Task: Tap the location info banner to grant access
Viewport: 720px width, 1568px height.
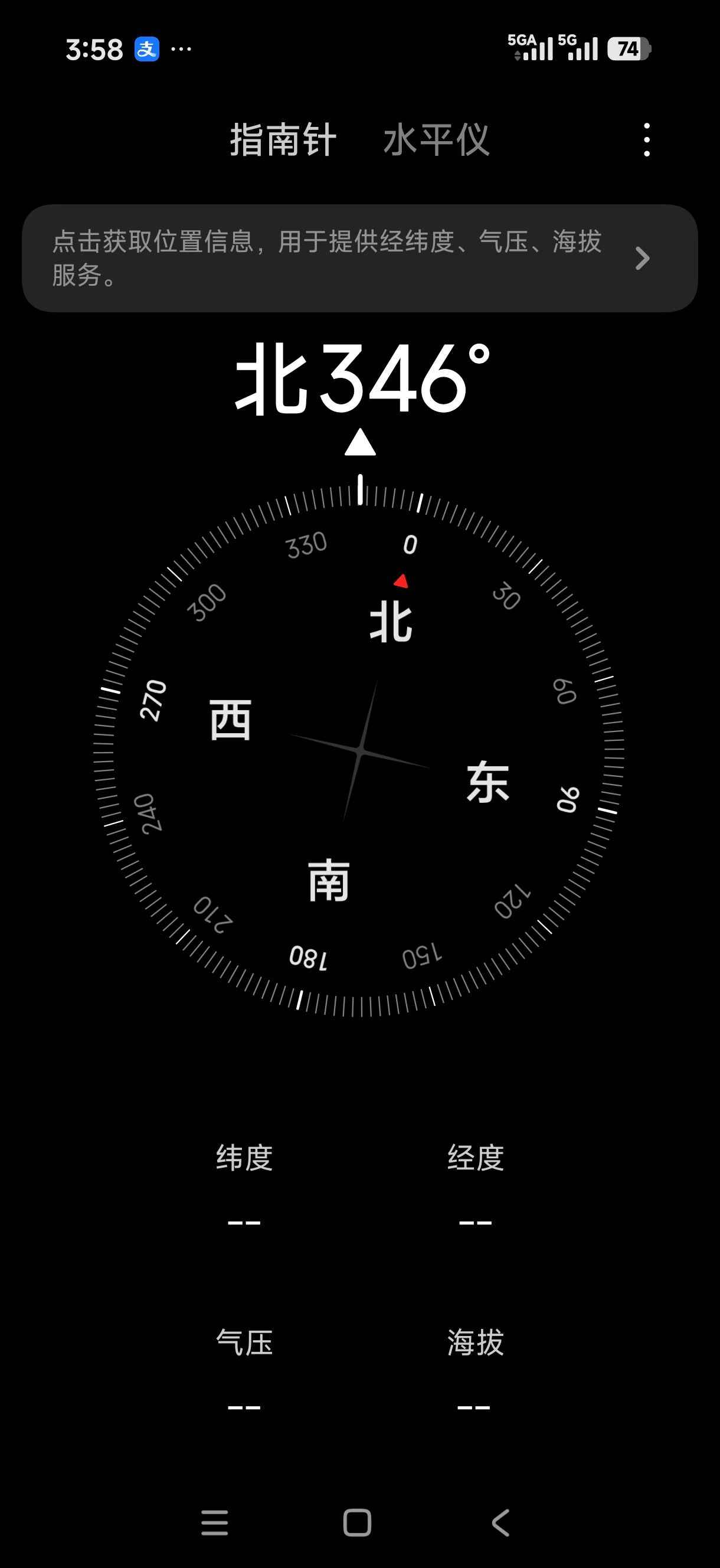Action: 359,258
